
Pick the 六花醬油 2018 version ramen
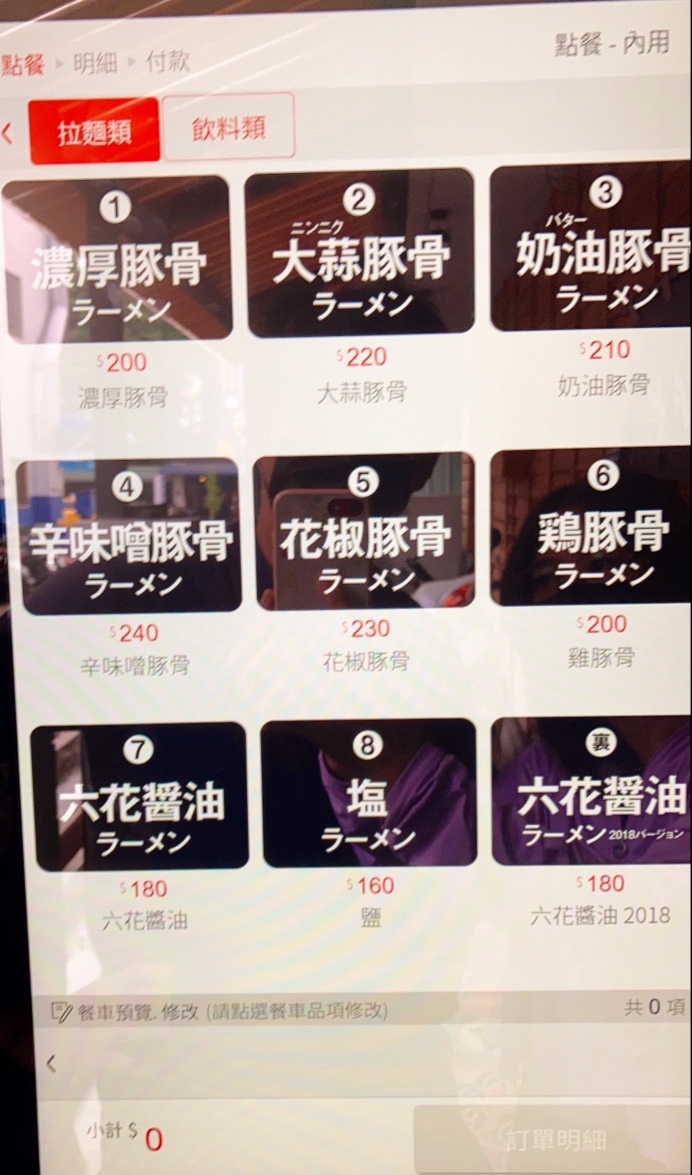coord(592,790)
